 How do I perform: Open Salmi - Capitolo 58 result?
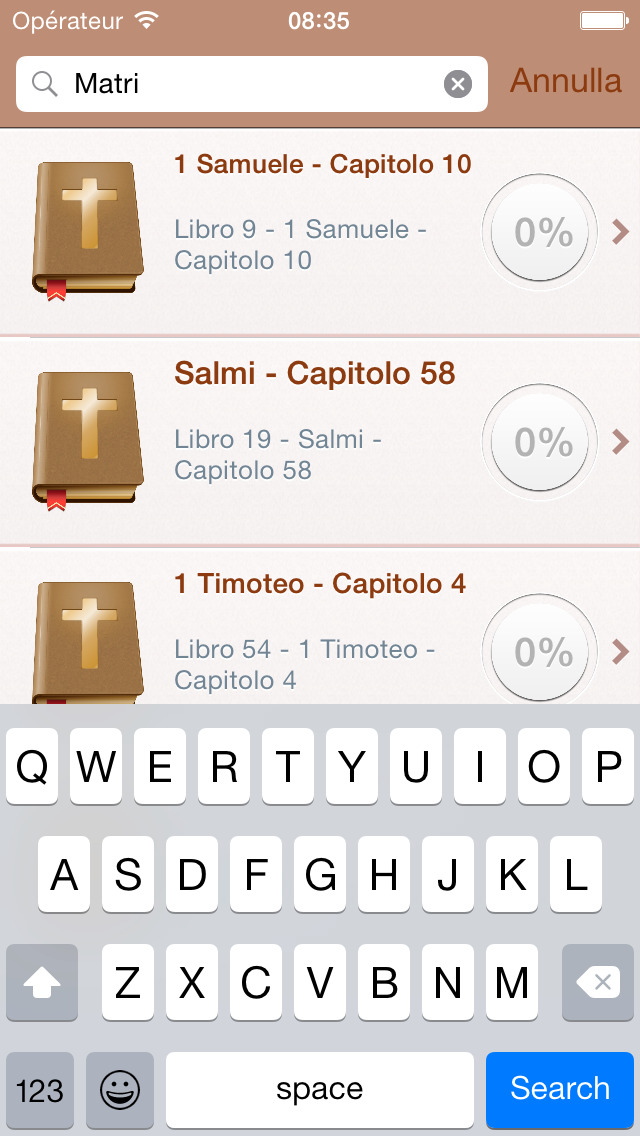(x=320, y=442)
